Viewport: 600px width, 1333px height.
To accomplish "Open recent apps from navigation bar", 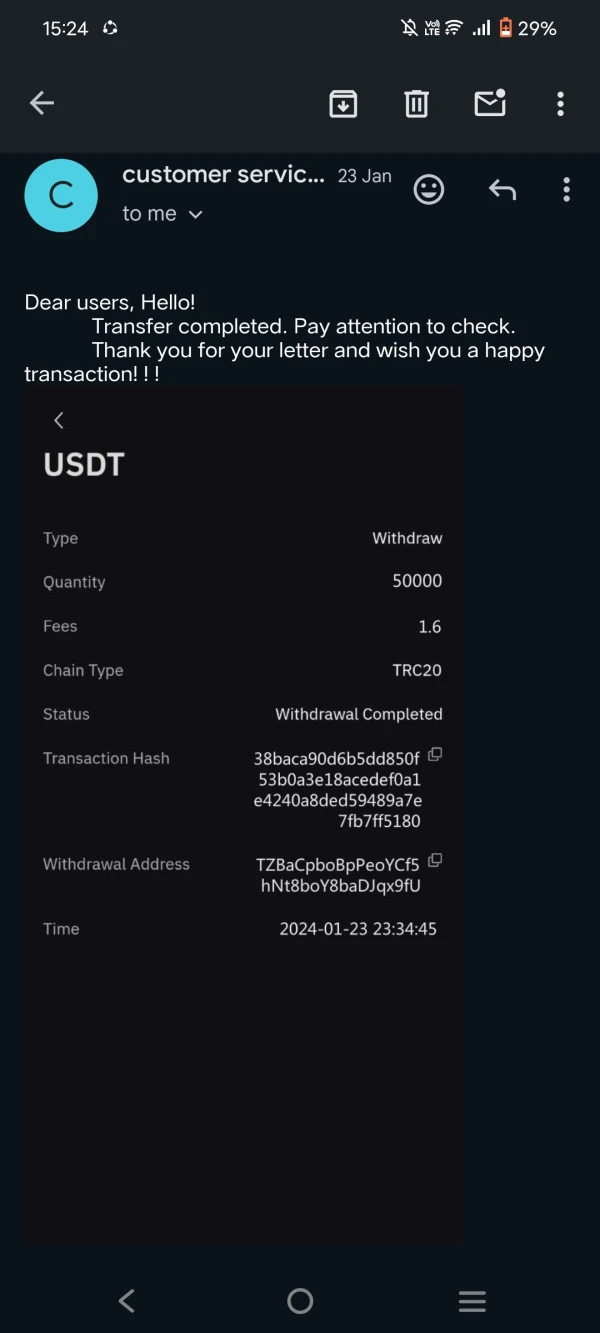I will 472,1300.
